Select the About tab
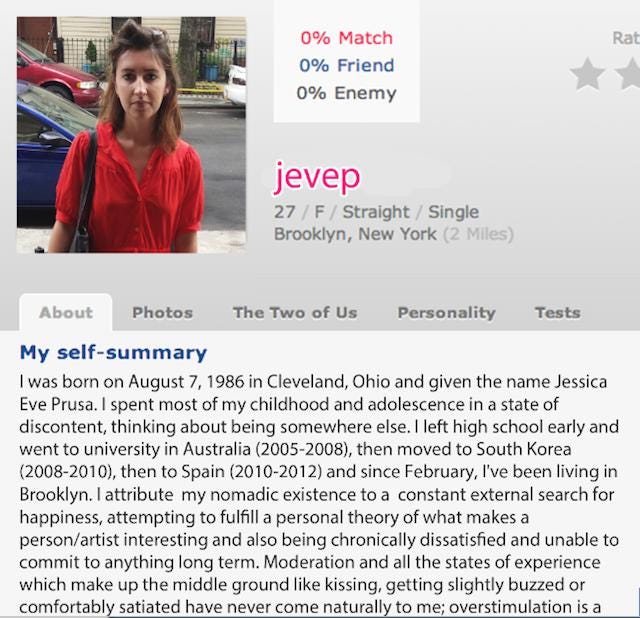Viewport: 640px width, 618px height. click(x=66, y=312)
